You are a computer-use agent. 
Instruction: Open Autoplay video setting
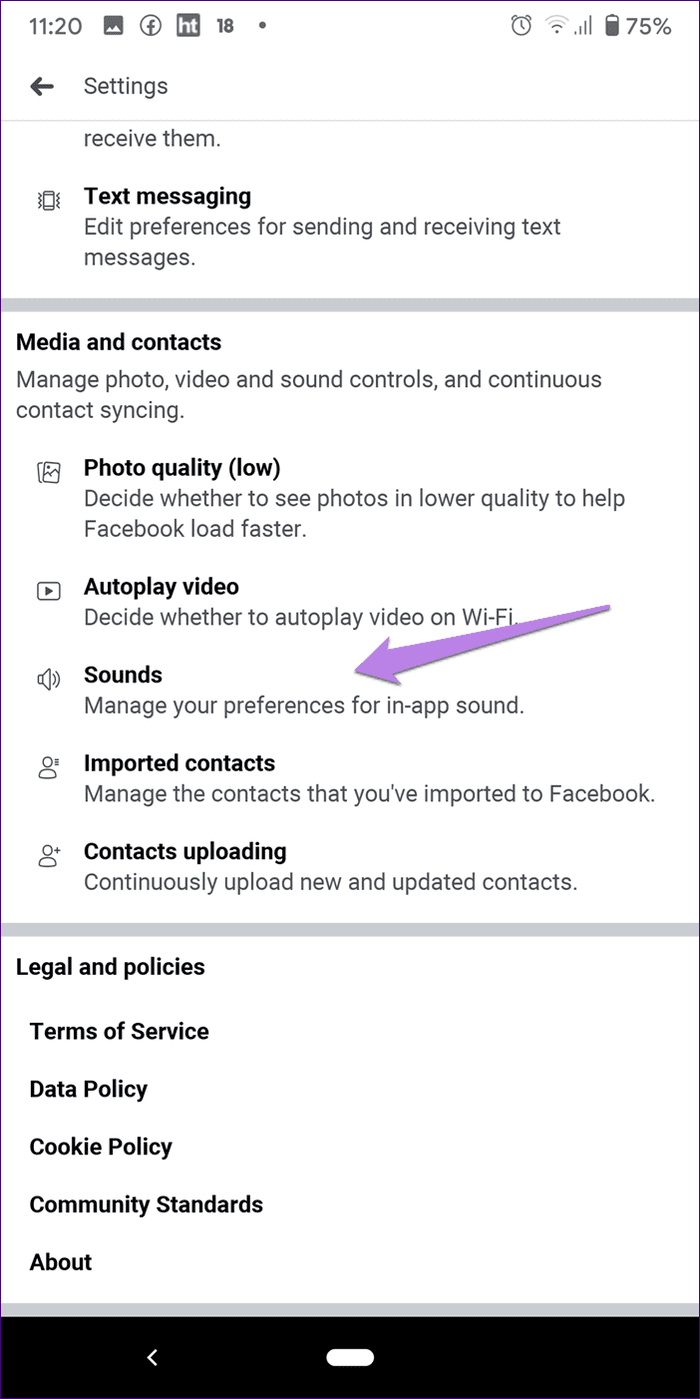(x=350, y=602)
